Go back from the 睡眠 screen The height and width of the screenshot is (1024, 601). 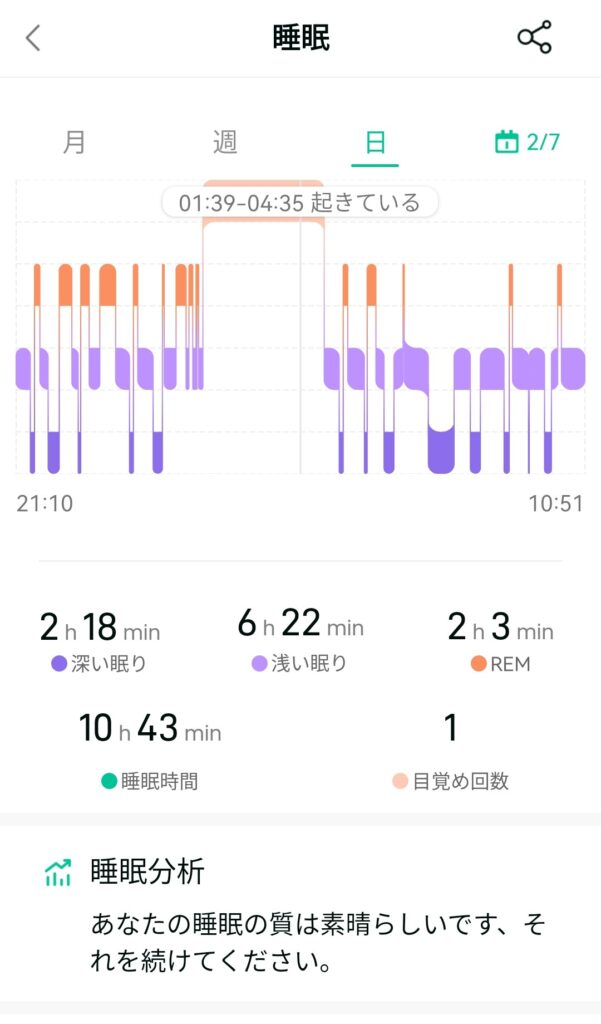(x=34, y=39)
